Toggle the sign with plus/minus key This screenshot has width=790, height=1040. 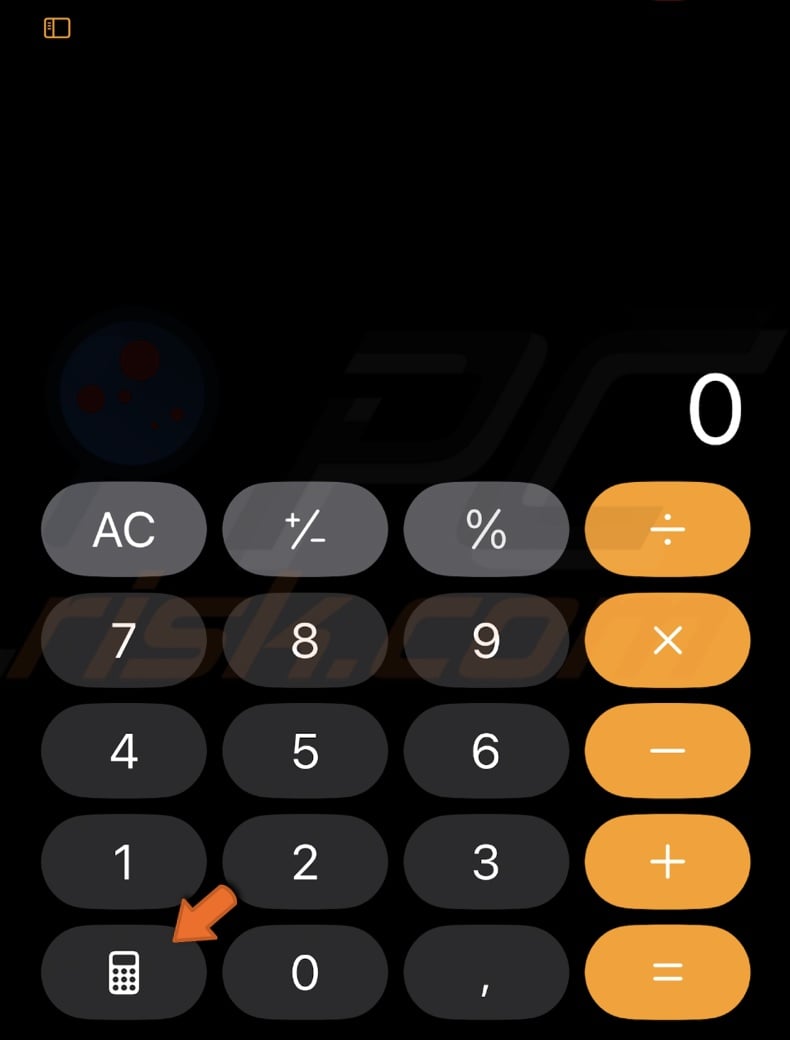click(305, 530)
